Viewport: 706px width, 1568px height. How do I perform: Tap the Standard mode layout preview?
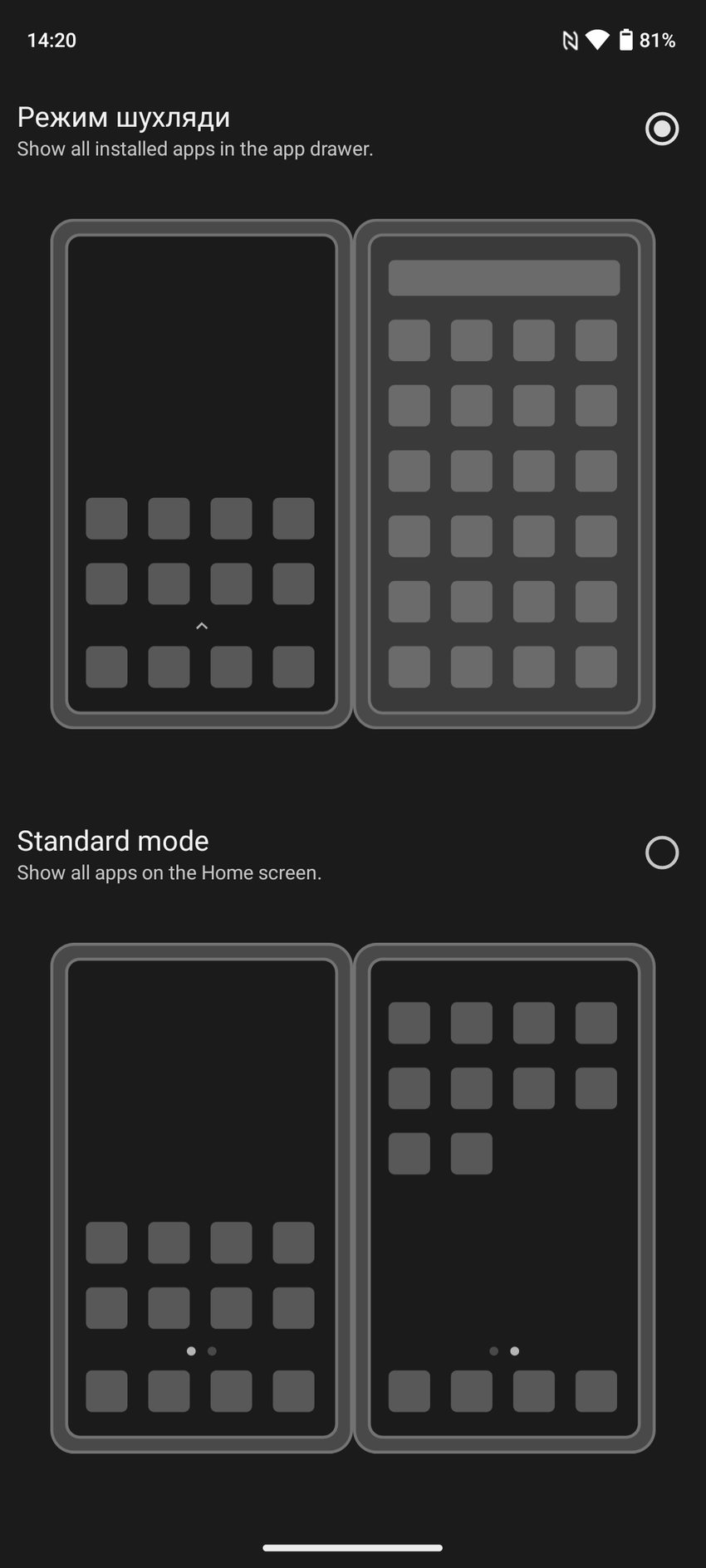[x=353, y=1198]
